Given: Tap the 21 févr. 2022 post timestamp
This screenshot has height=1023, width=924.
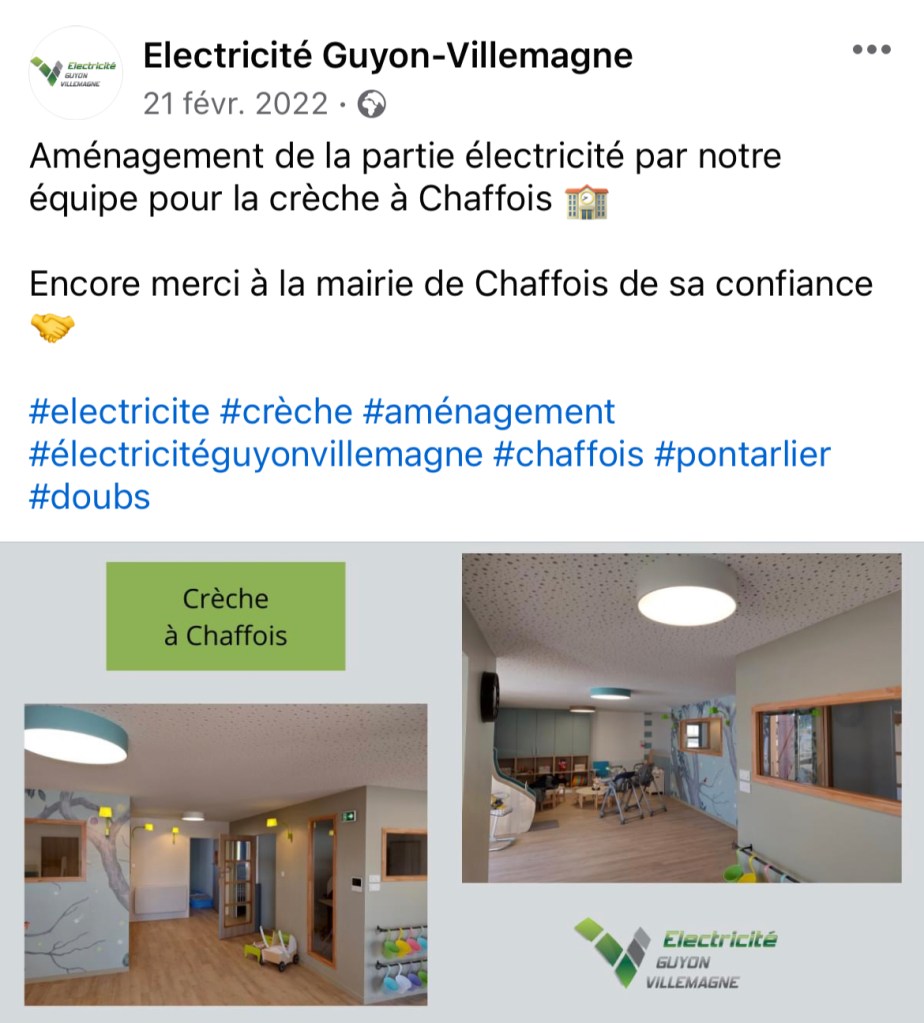Looking at the screenshot, I should 235,103.
